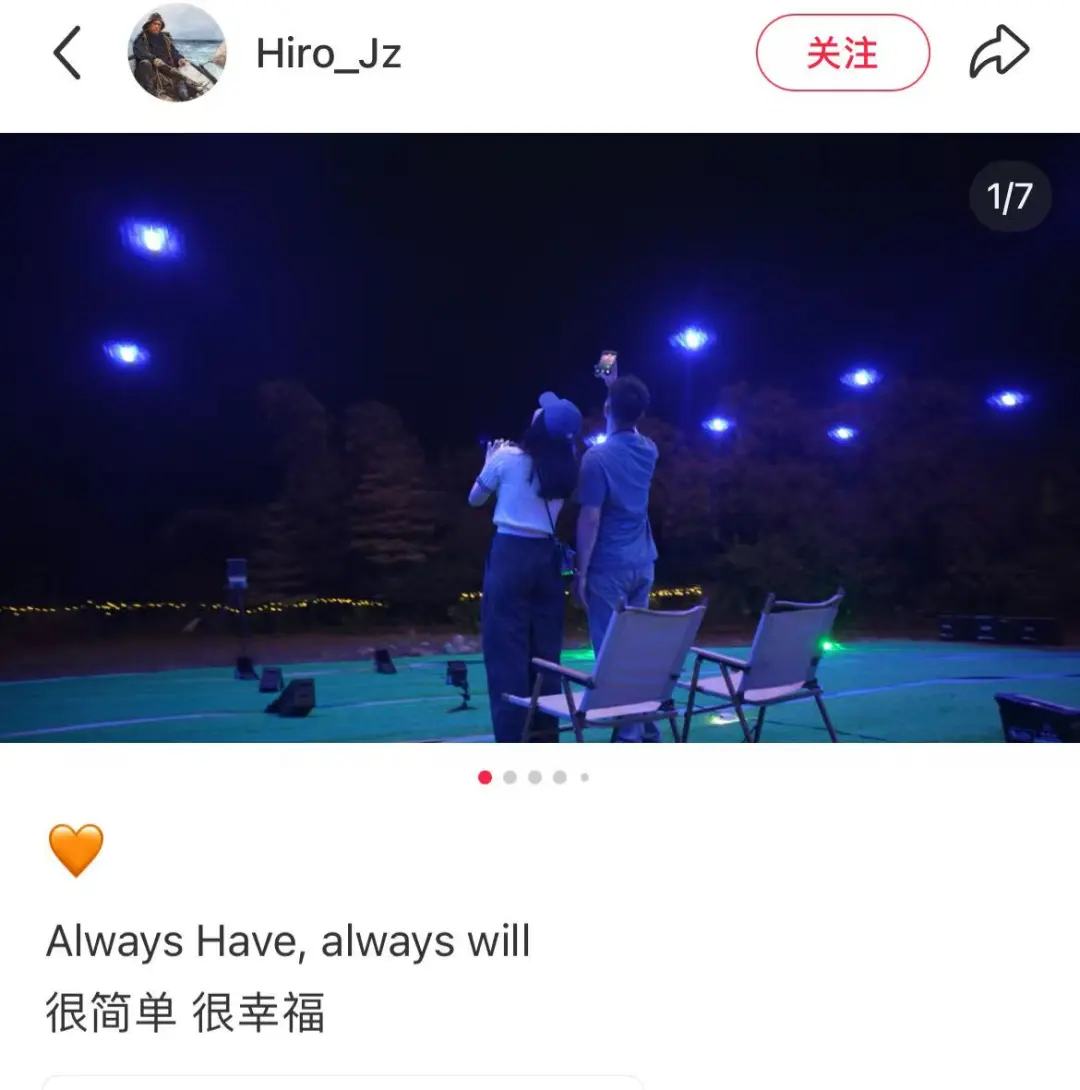The height and width of the screenshot is (1090, 1080).
Task: Open Hiro_Jz's profile avatar
Action: tap(177, 54)
